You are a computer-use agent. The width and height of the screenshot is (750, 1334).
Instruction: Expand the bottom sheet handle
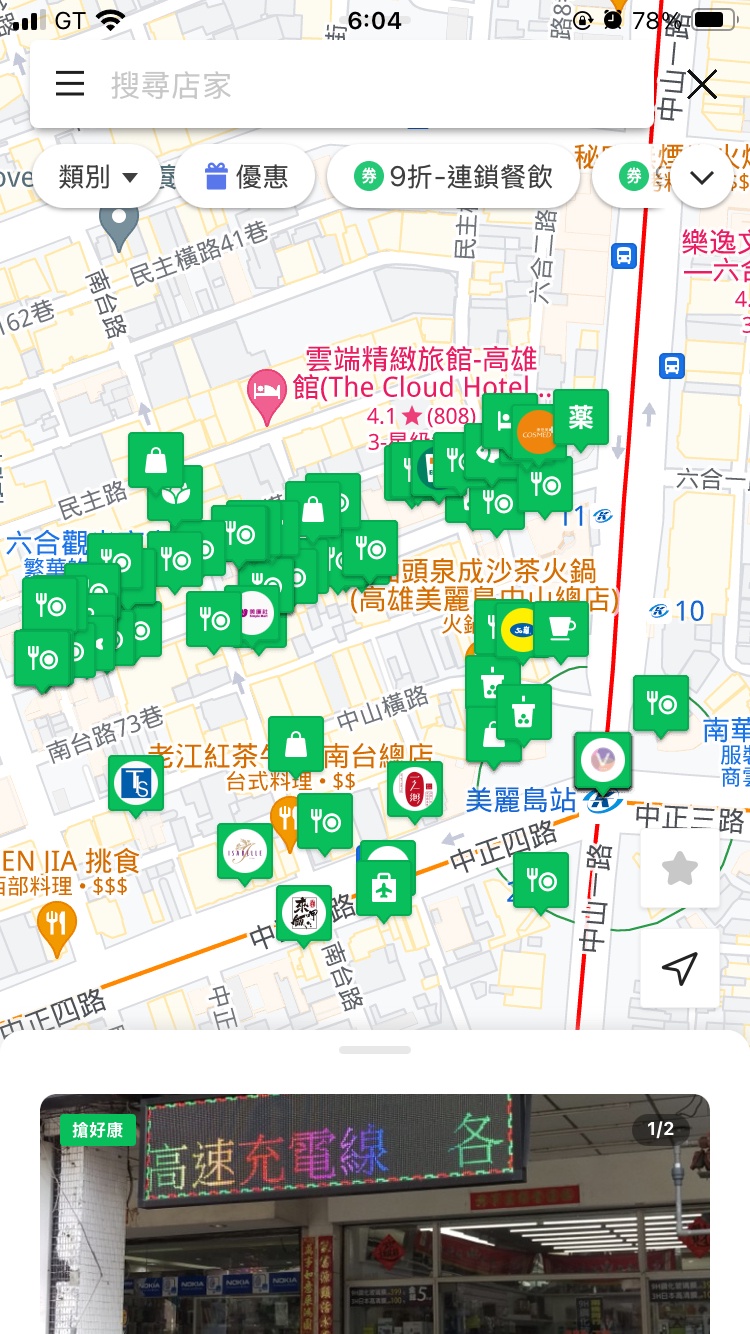point(375,1050)
